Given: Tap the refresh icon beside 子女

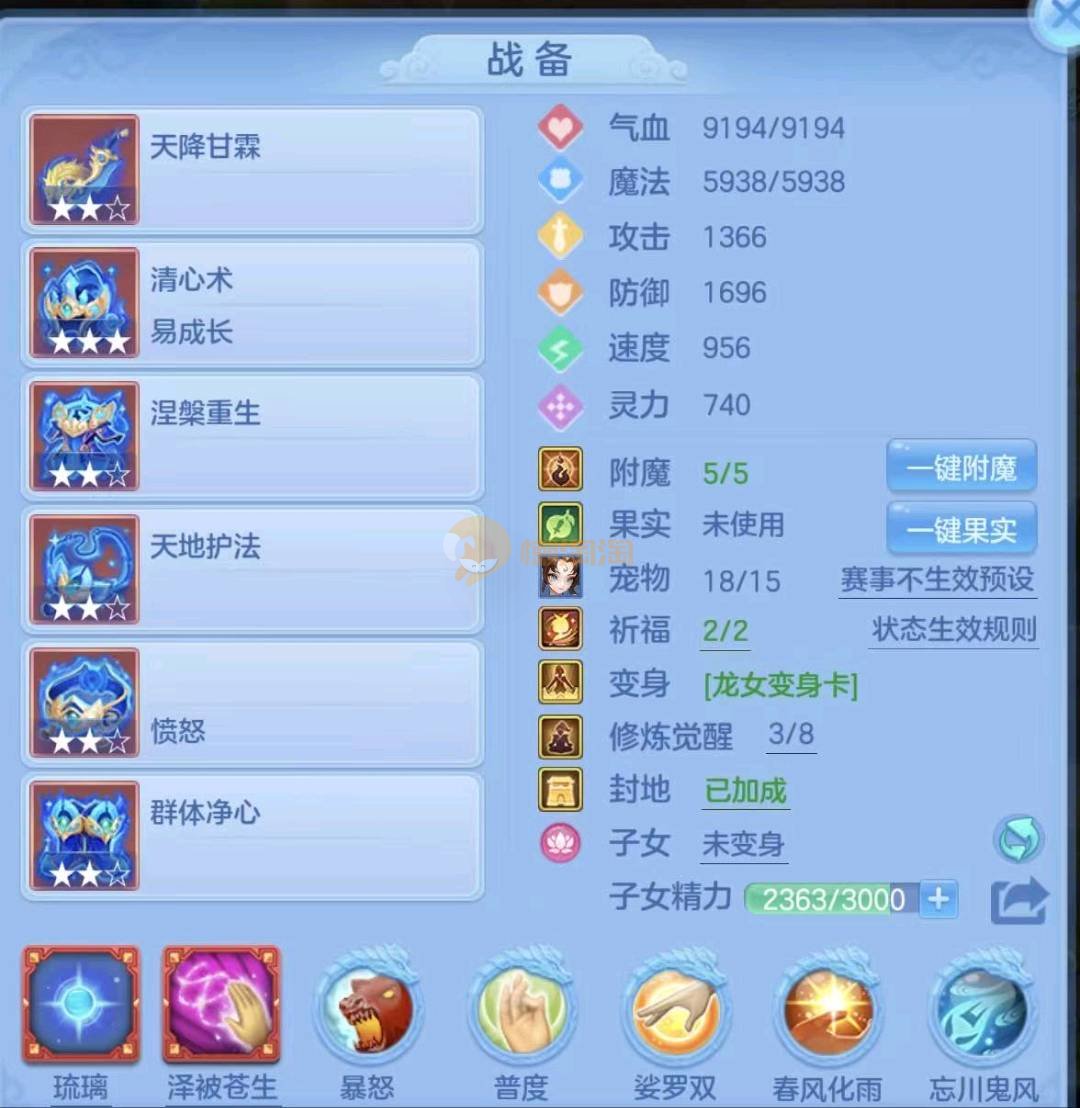Looking at the screenshot, I should (x=1019, y=840).
